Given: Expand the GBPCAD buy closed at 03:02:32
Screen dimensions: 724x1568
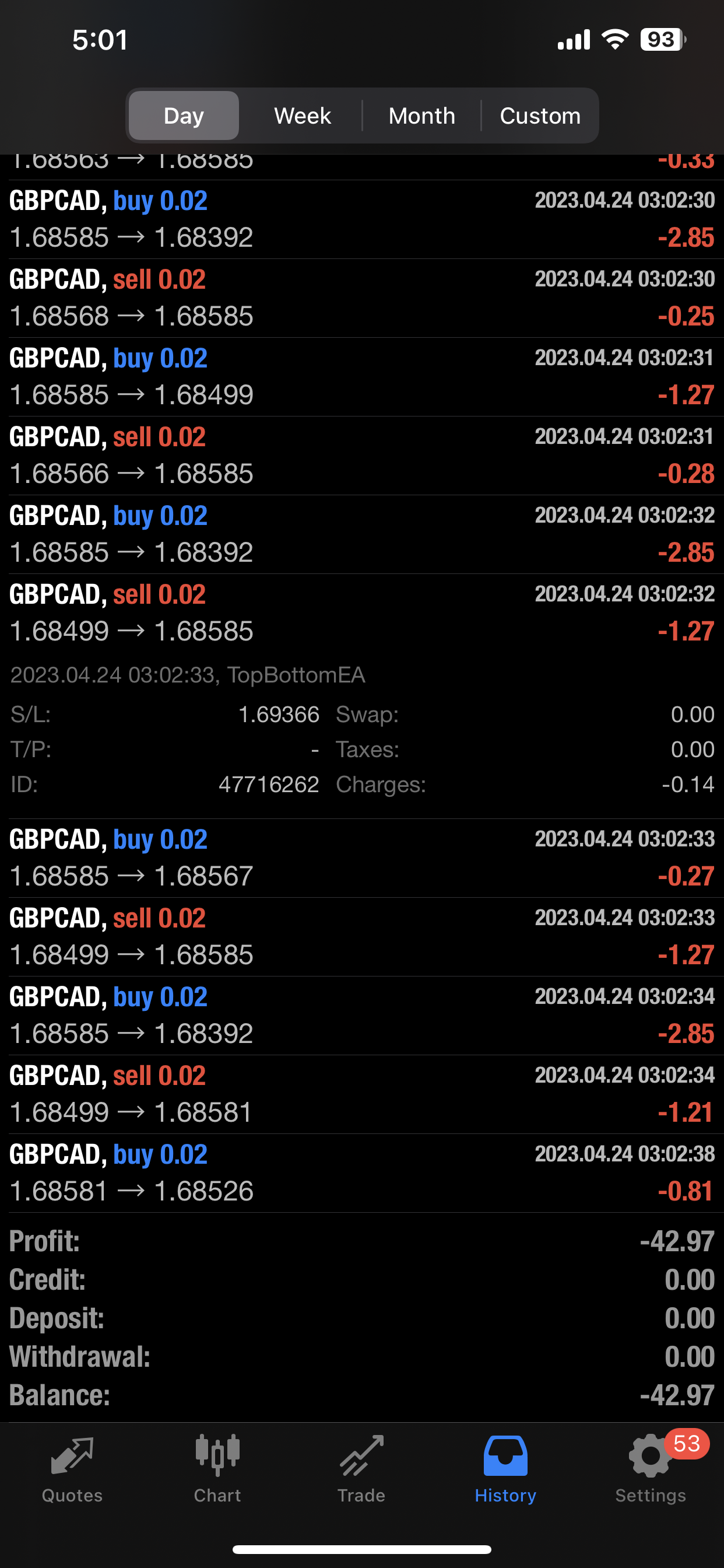Looking at the screenshot, I should coord(361,534).
